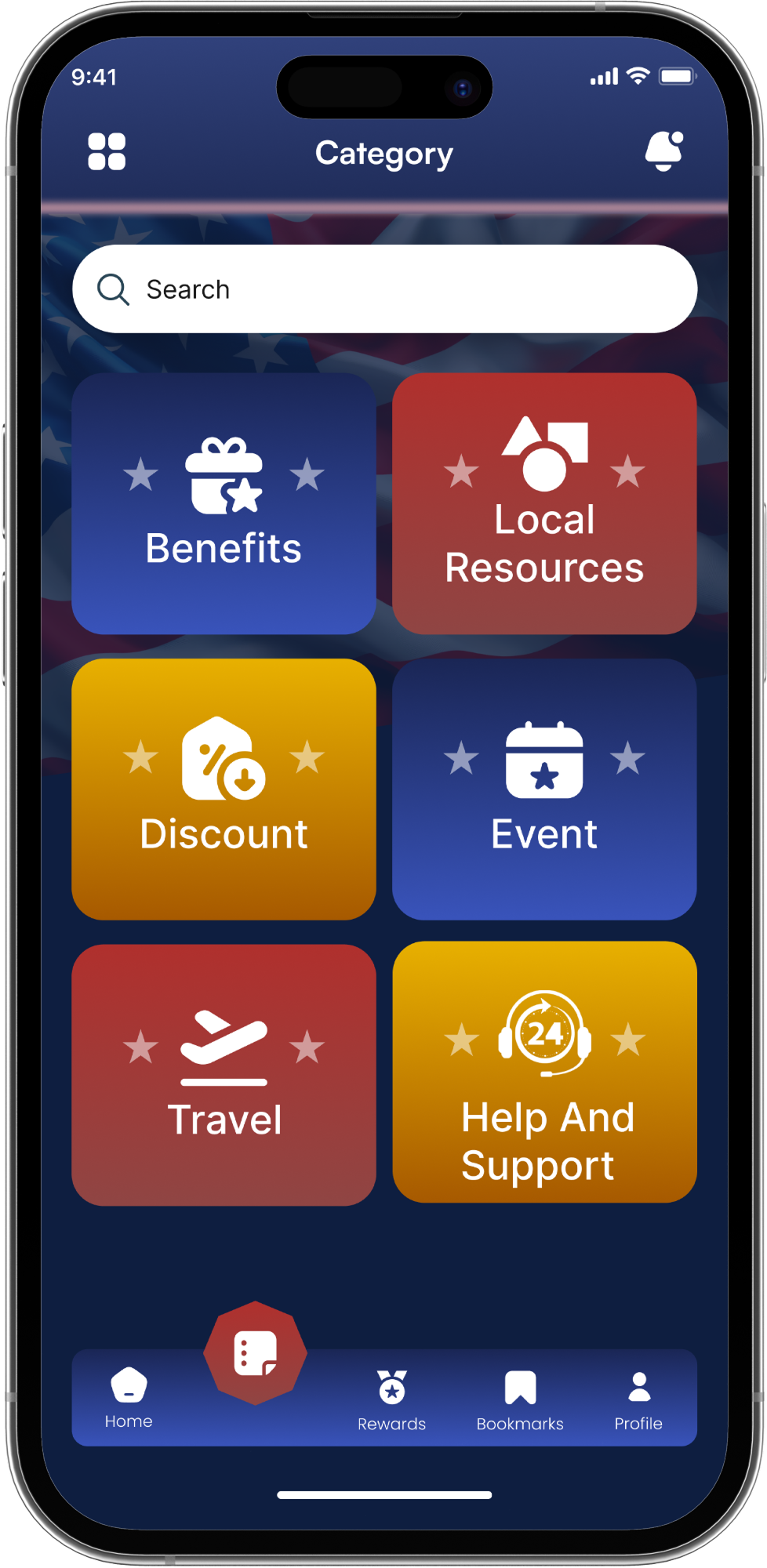The height and width of the screenshot is (1568, 767).
Task: Open the notifications bell
Action: [663, 151]
